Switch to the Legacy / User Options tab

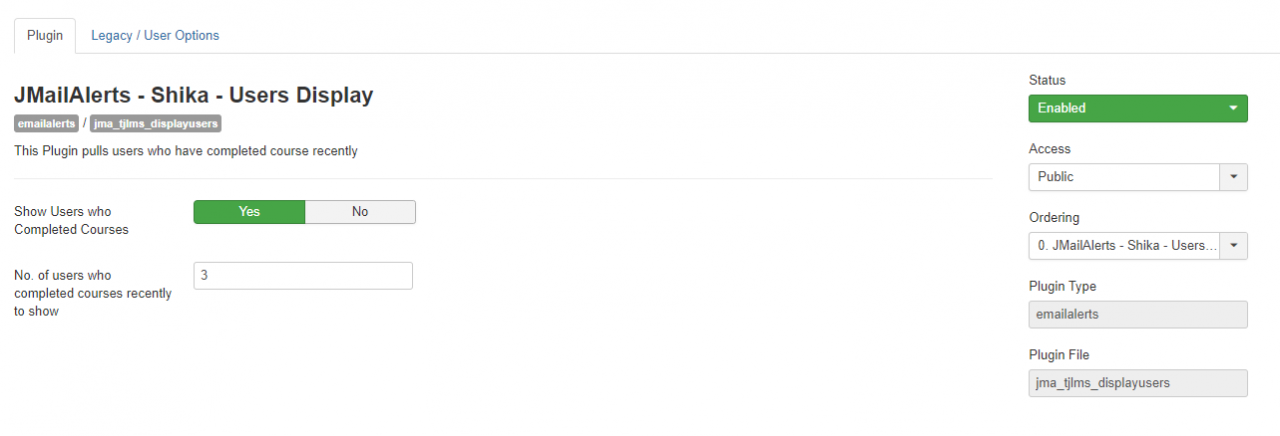pyautogui.click(x=155, y=35)
